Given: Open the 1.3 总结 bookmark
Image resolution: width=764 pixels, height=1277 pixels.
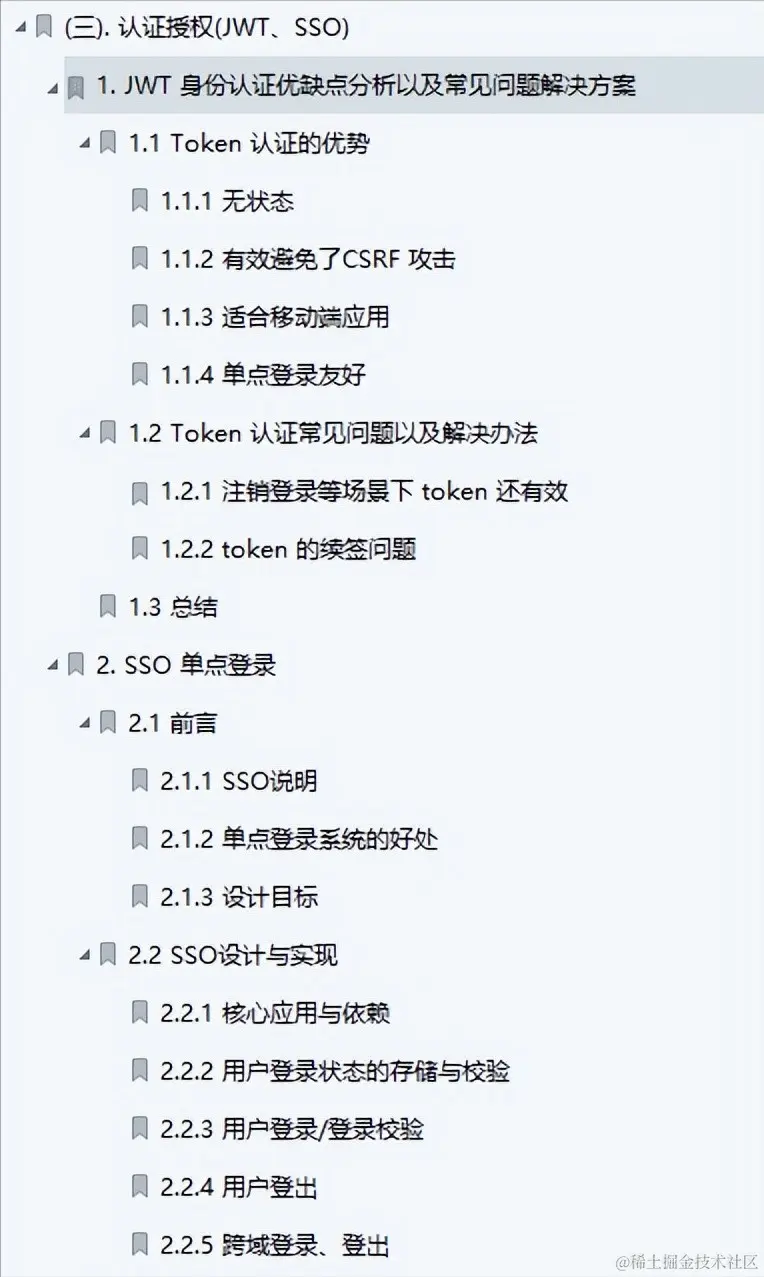Looking at the screenshot, I should [x=173, y=607].
